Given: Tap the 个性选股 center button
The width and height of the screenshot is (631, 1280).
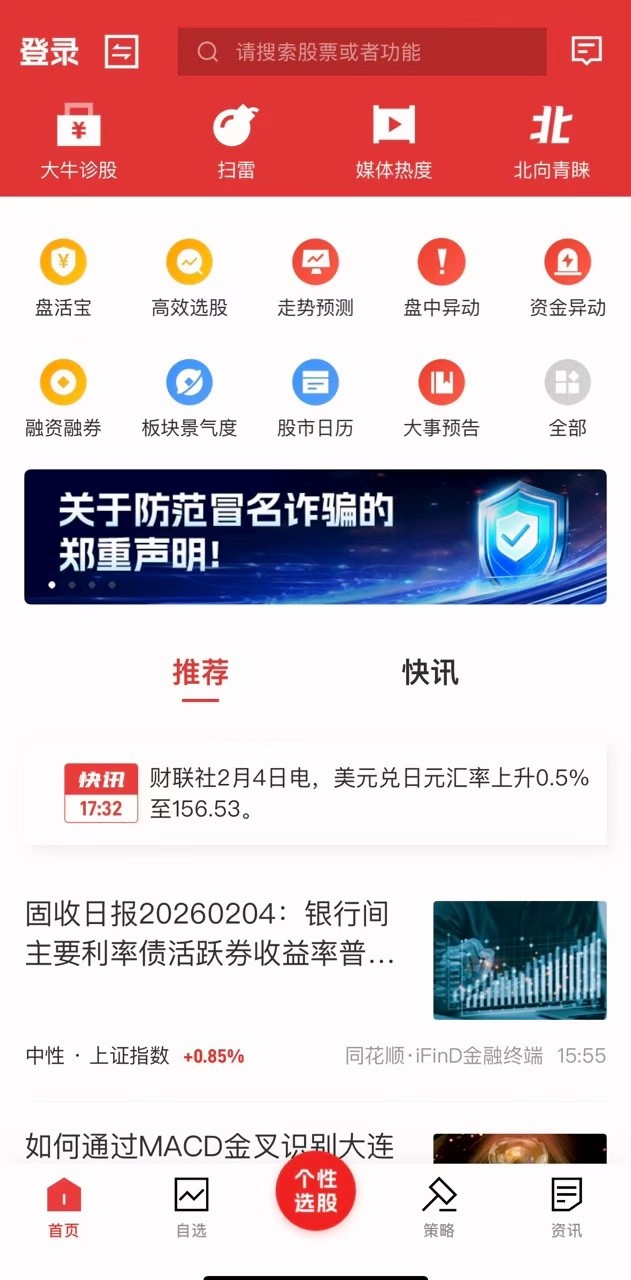Looking at the screenshot, I should tap(315, 1190).
